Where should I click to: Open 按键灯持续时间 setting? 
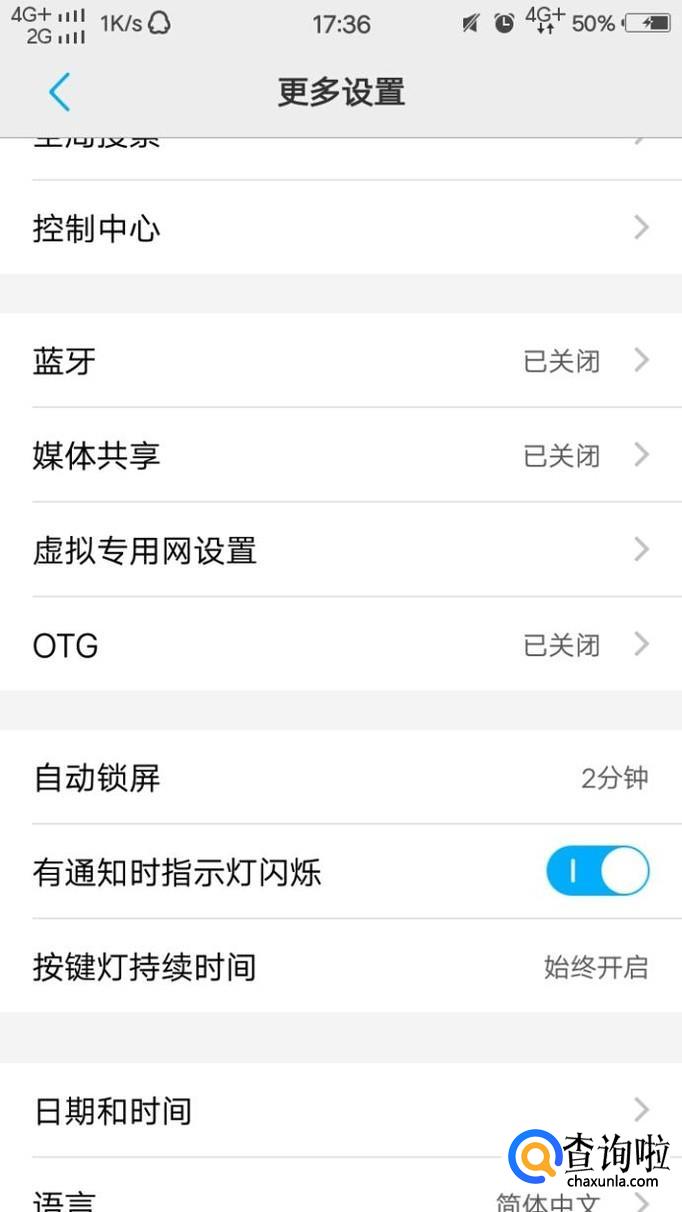tap(340, 967)
